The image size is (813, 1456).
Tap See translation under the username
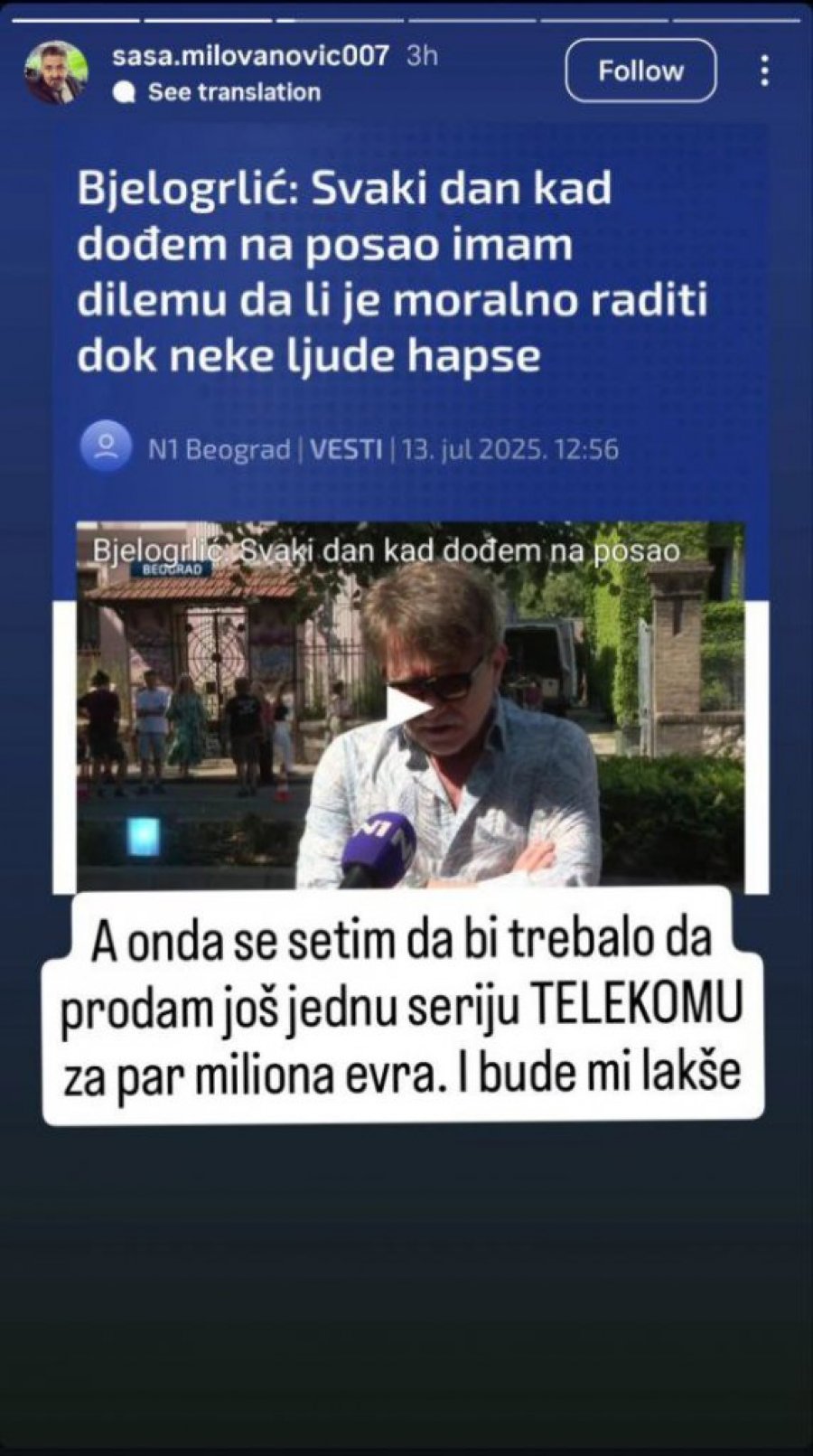(233, 92)
